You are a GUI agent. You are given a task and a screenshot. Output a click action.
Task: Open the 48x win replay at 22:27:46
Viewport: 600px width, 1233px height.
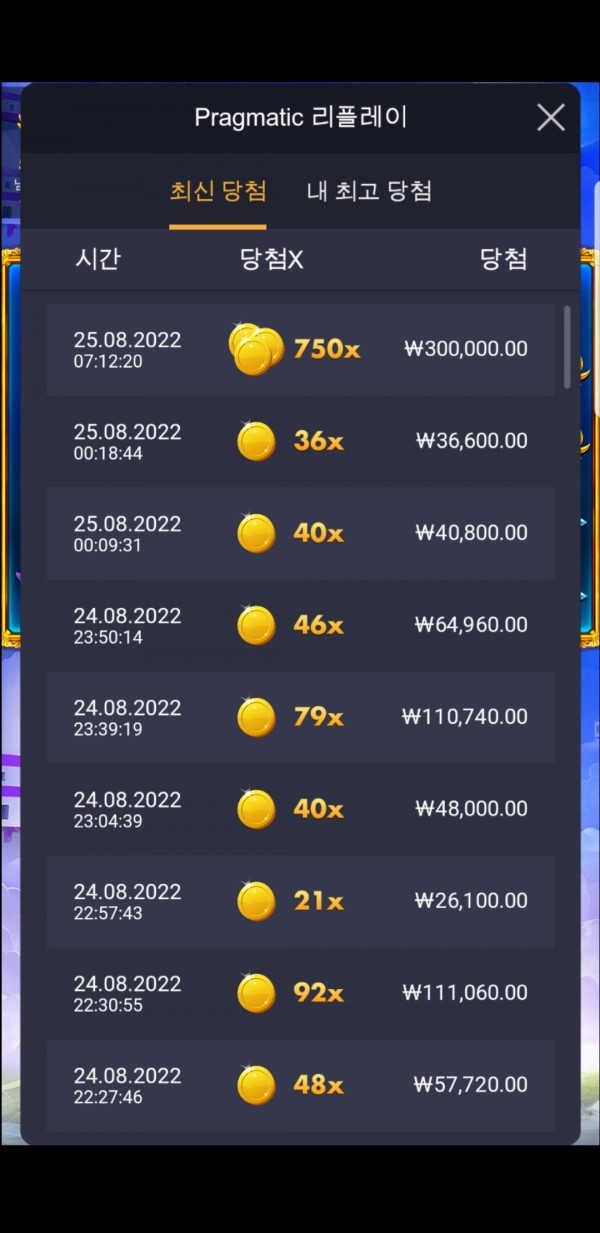[x=300, y=1085]
